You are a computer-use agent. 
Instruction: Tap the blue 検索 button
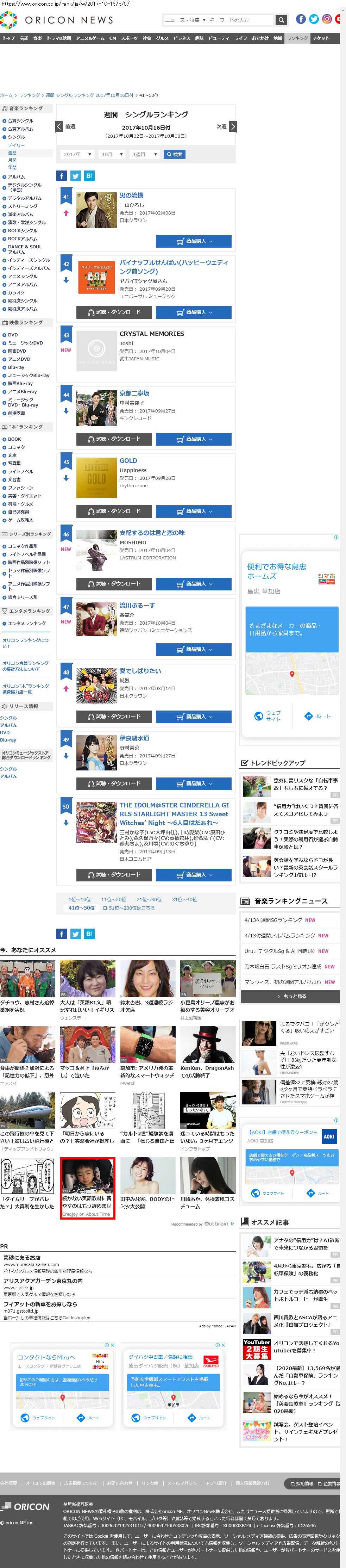click(175, 155)
